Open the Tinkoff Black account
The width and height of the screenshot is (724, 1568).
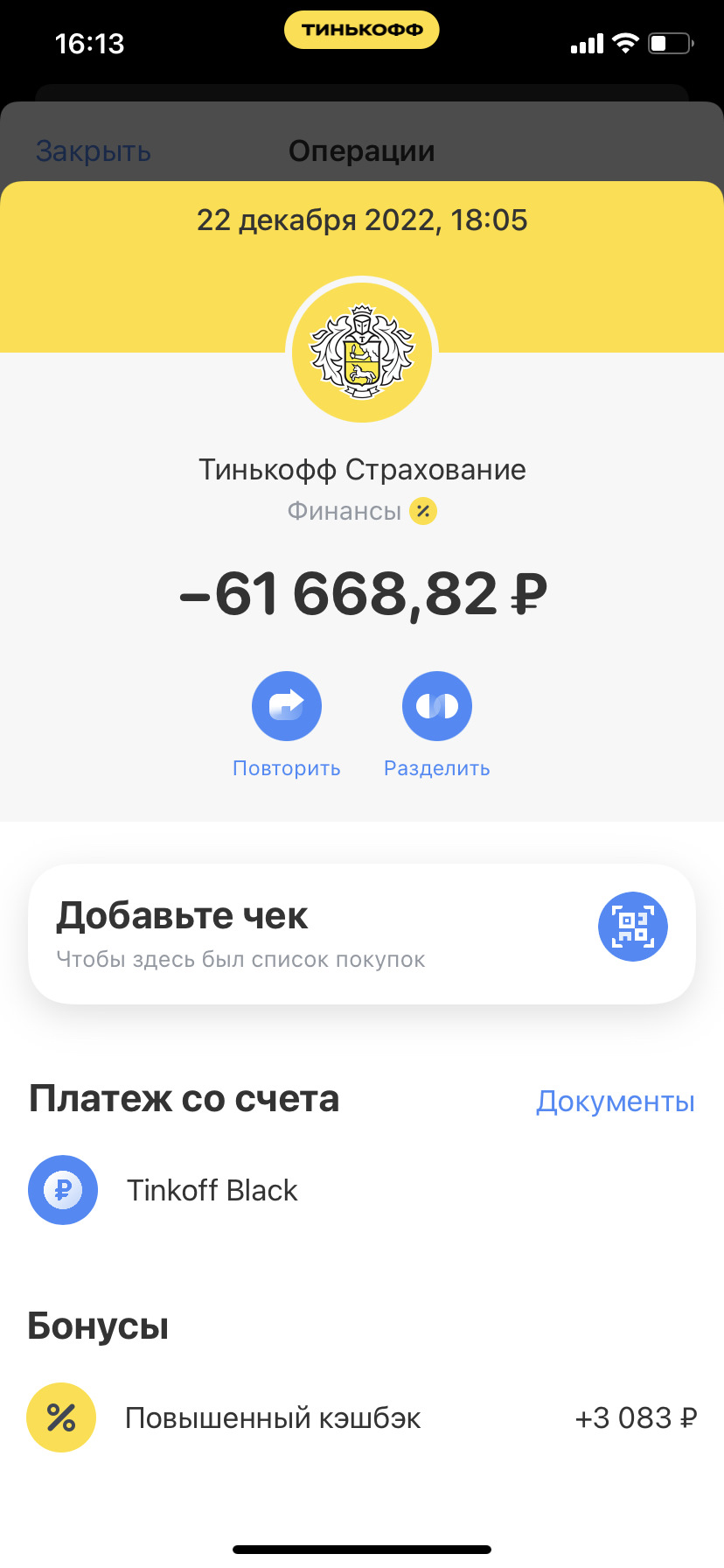click(x=212, y=1190)
